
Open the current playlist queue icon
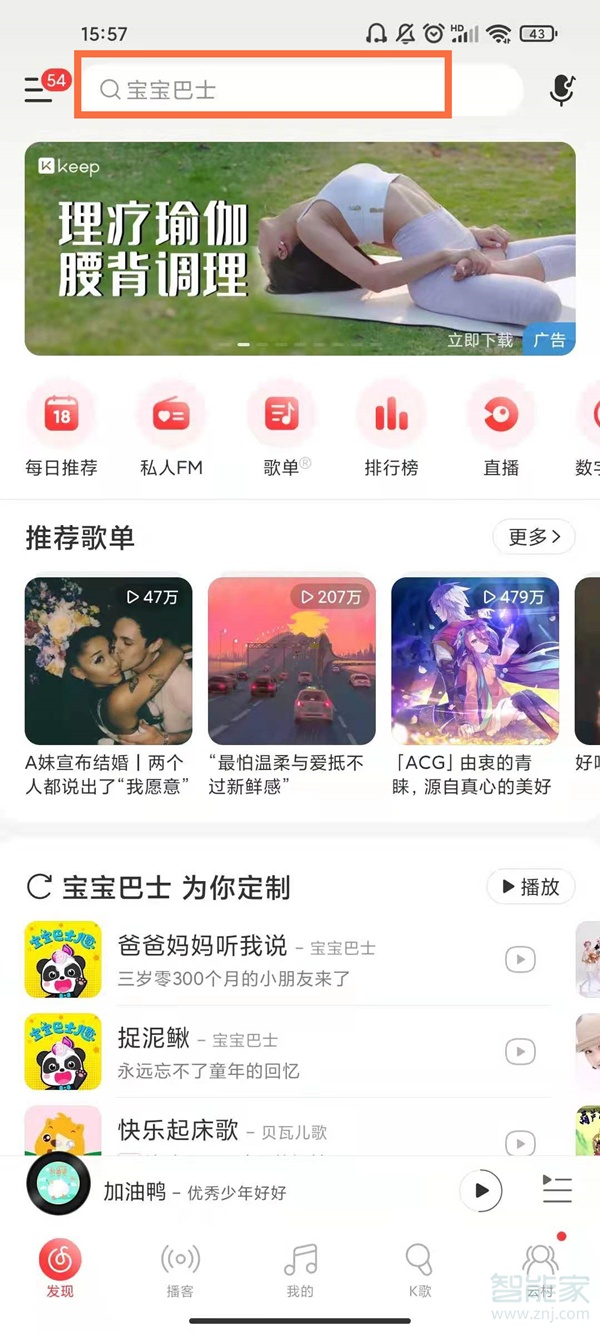pyautogui.click(x=557, y=1190)
